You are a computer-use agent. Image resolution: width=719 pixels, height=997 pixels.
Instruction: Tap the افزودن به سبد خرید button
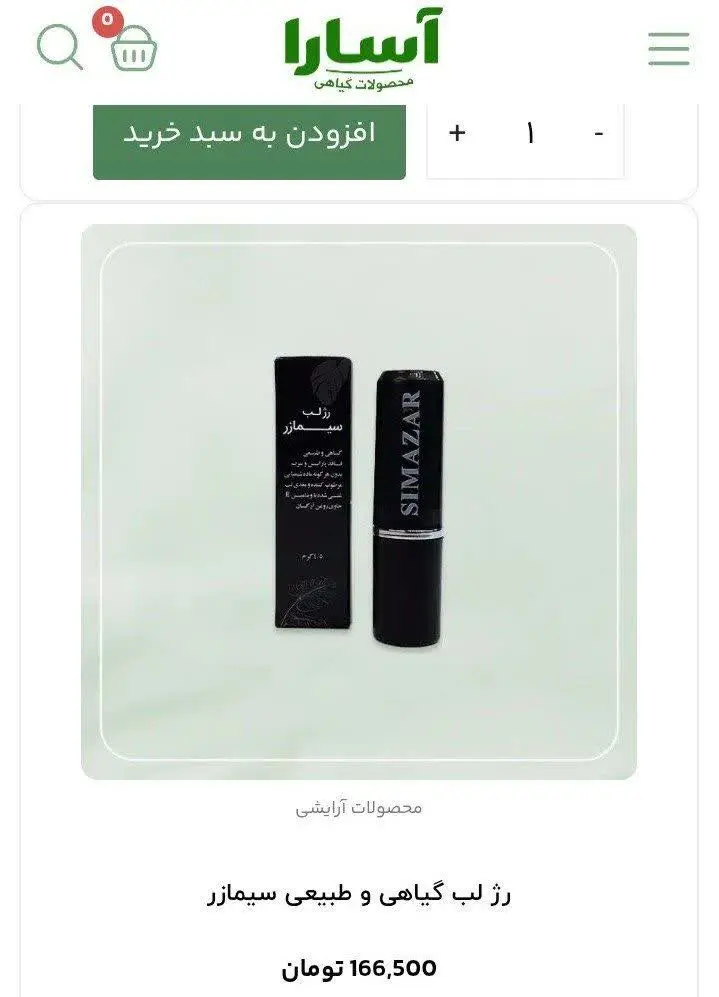pos(249,134)
